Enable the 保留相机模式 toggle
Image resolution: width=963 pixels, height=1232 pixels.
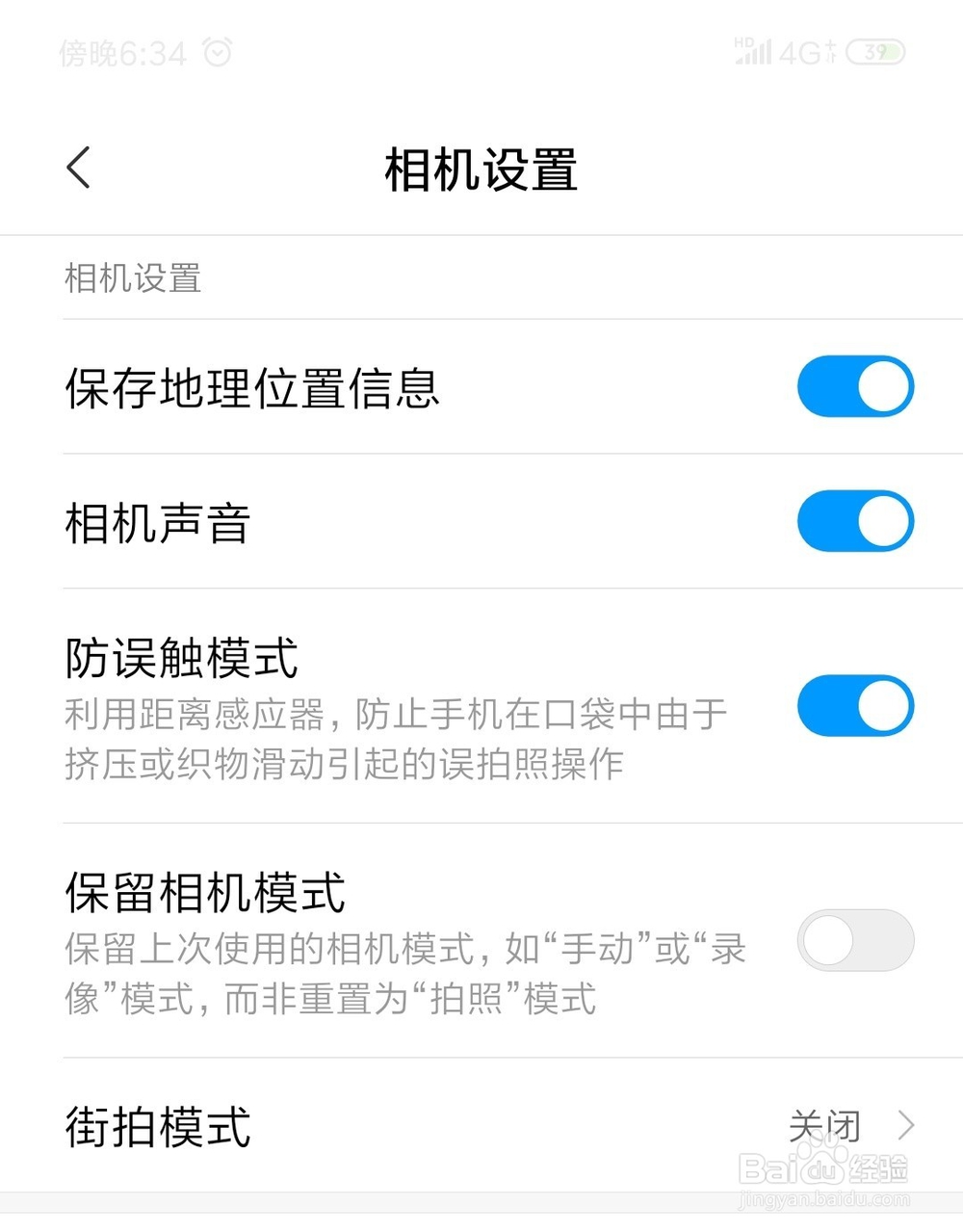tap(855, 939)
